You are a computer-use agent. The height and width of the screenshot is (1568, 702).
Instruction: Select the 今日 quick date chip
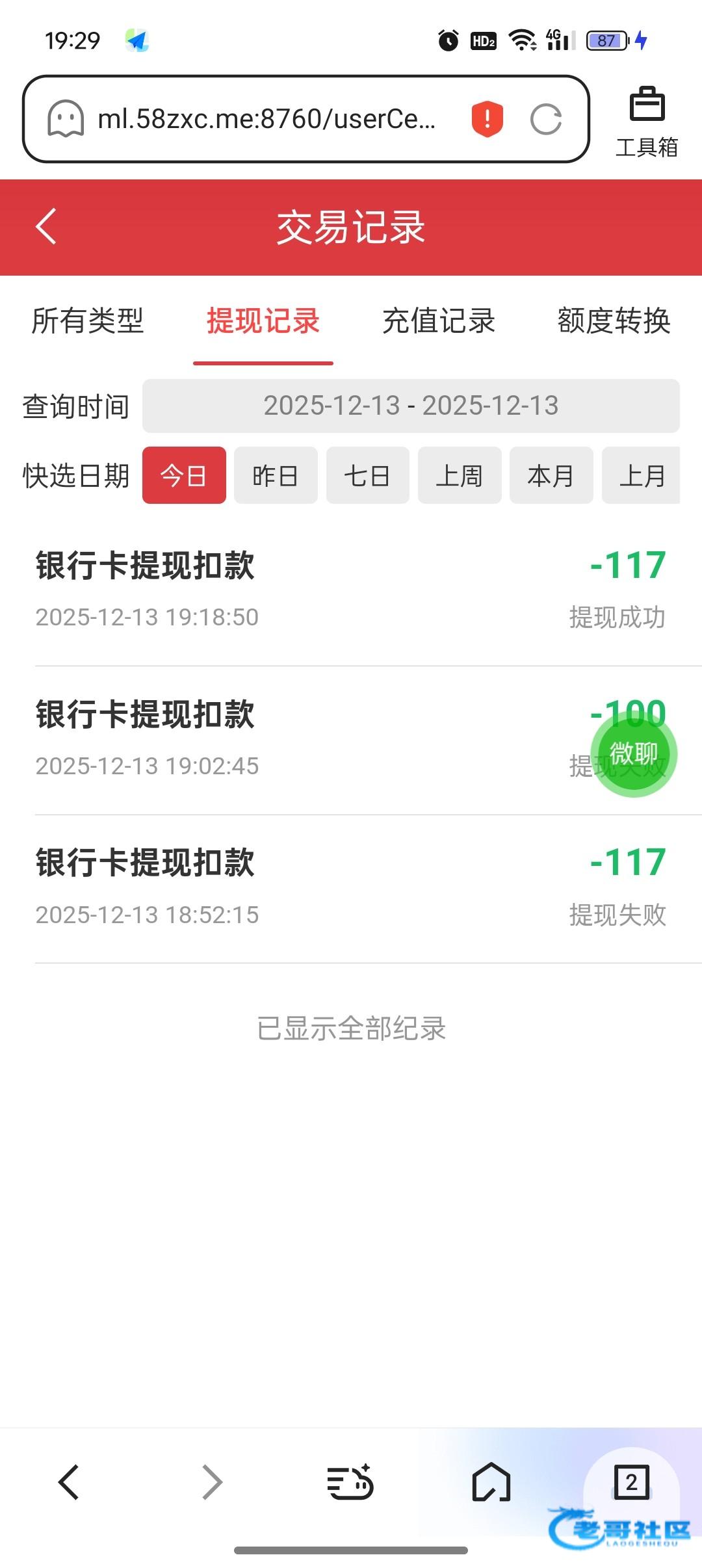coord(184,475)
